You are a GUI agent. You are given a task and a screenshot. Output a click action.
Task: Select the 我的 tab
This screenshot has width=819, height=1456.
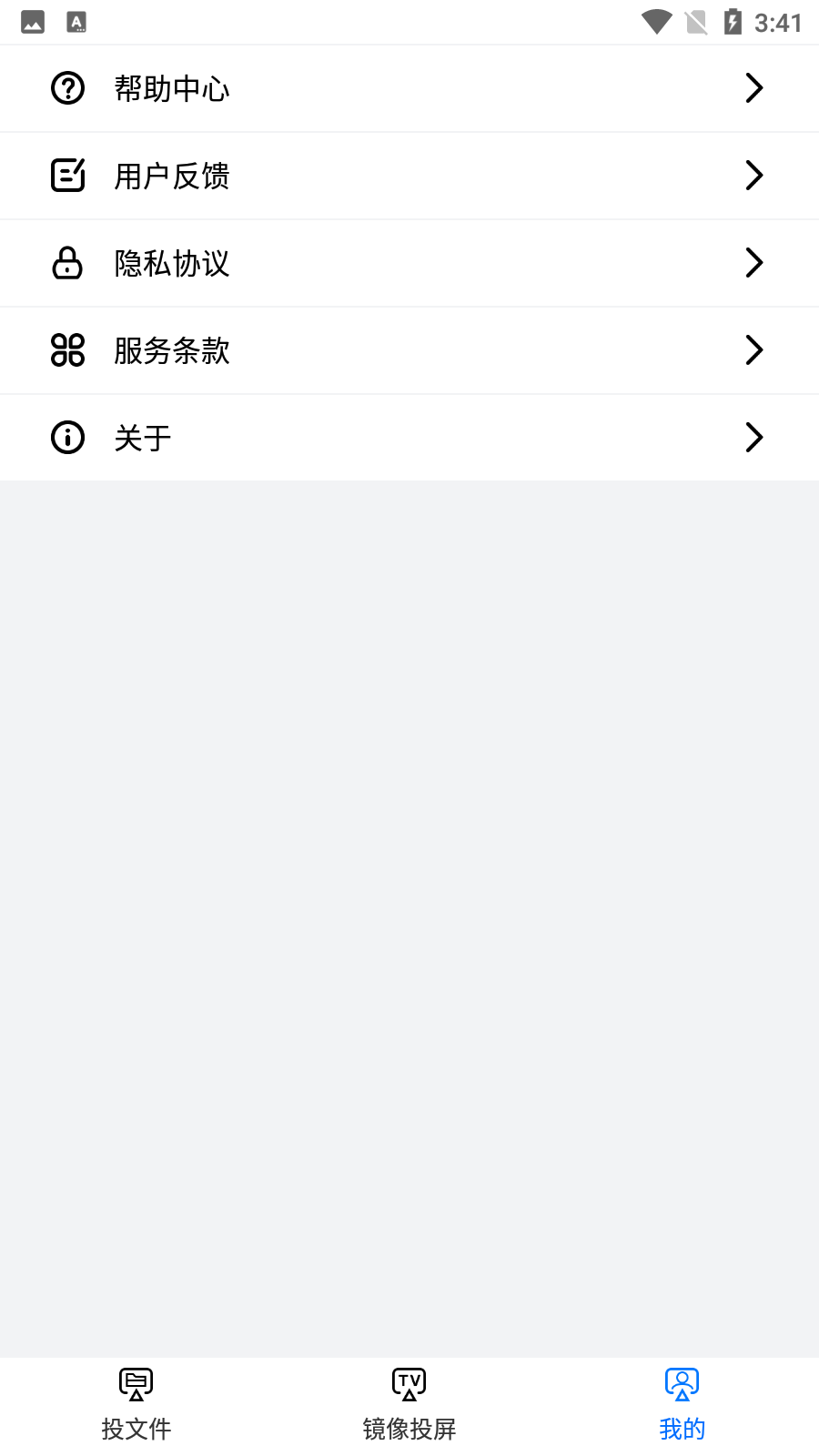(682, 1406)
